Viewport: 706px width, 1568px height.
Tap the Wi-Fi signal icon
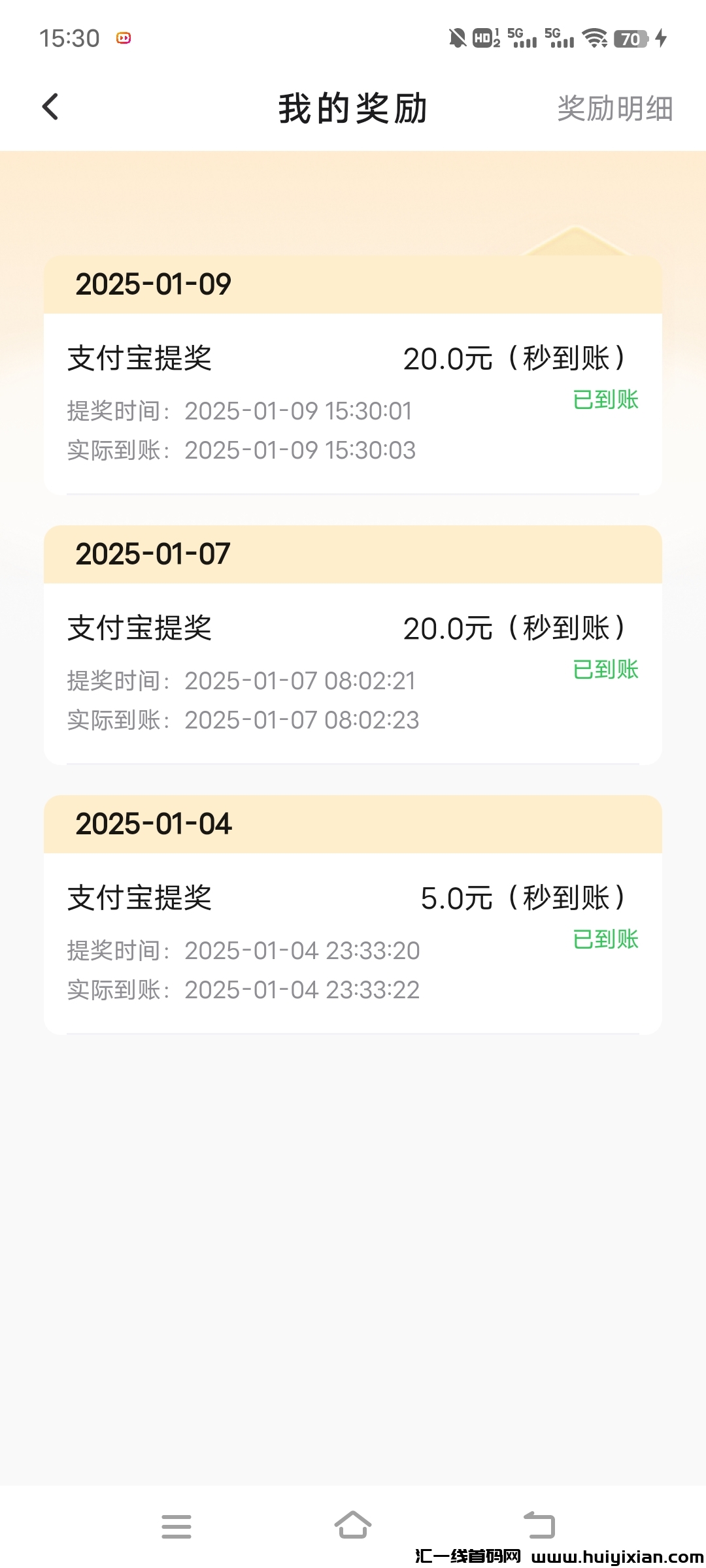coord(594,37)
